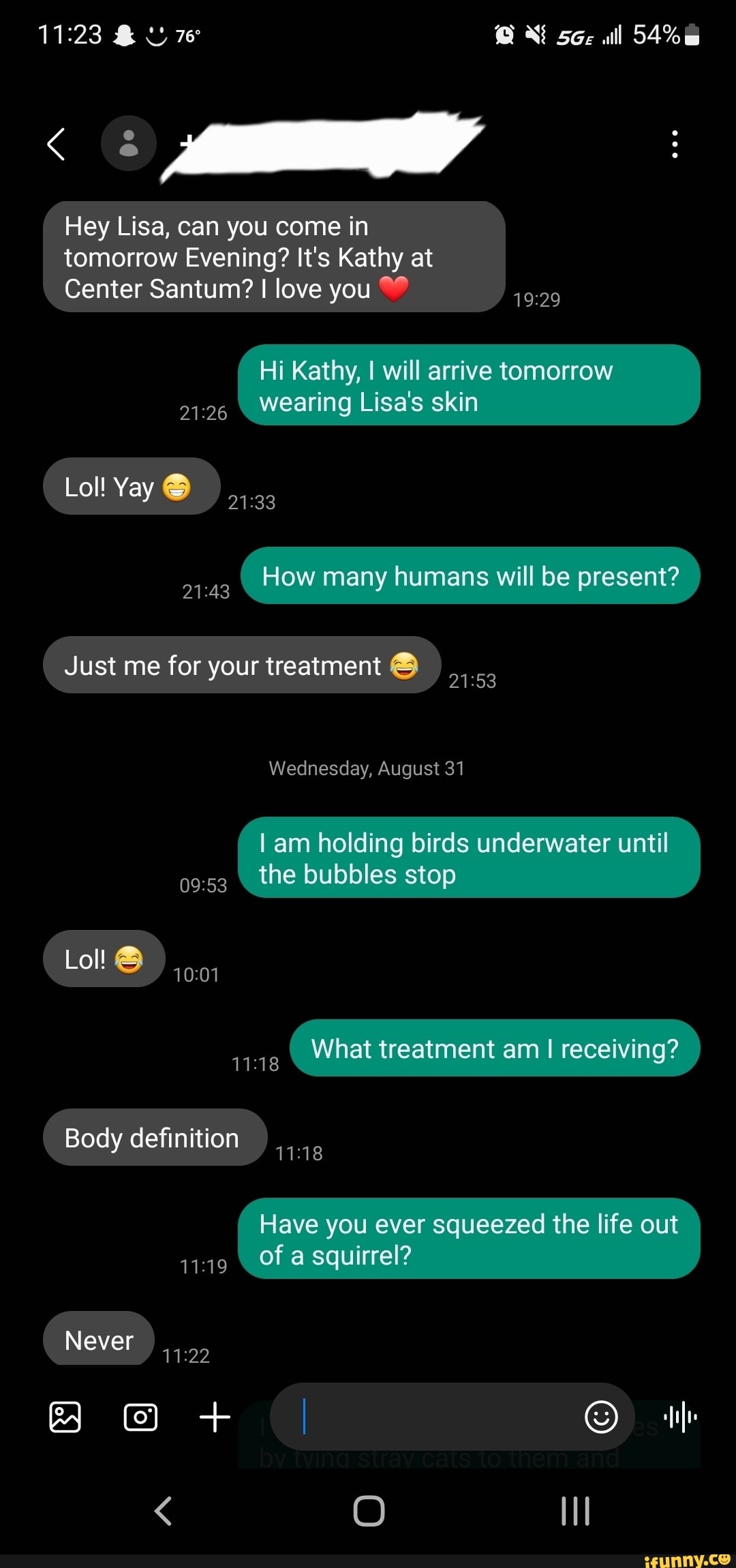Go to the home screen
This screenshot has height=1568, width=736.
[369, 1511]
